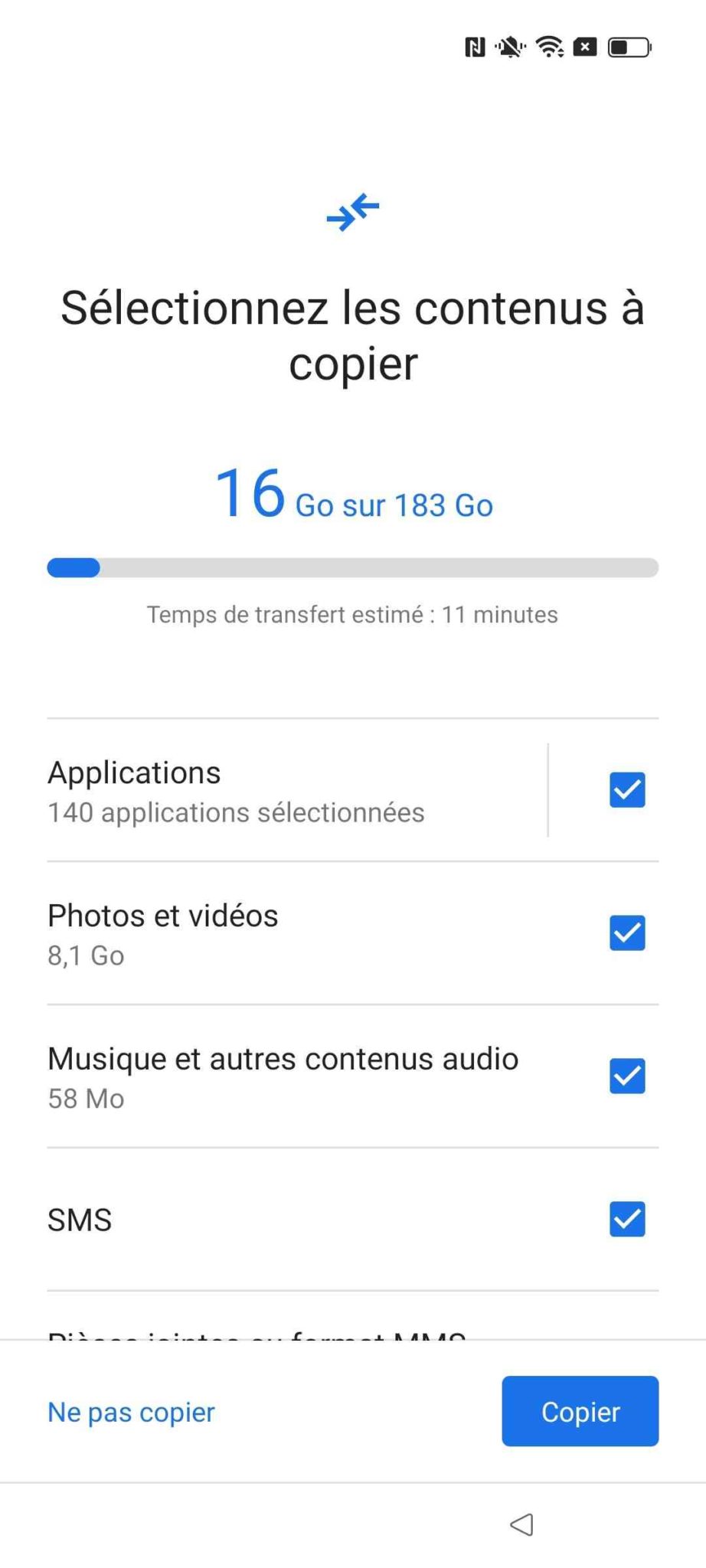Viewport: 706px width, 1568px height.
Task: Untick the SMS checkbox
Action: (627, 1219)
